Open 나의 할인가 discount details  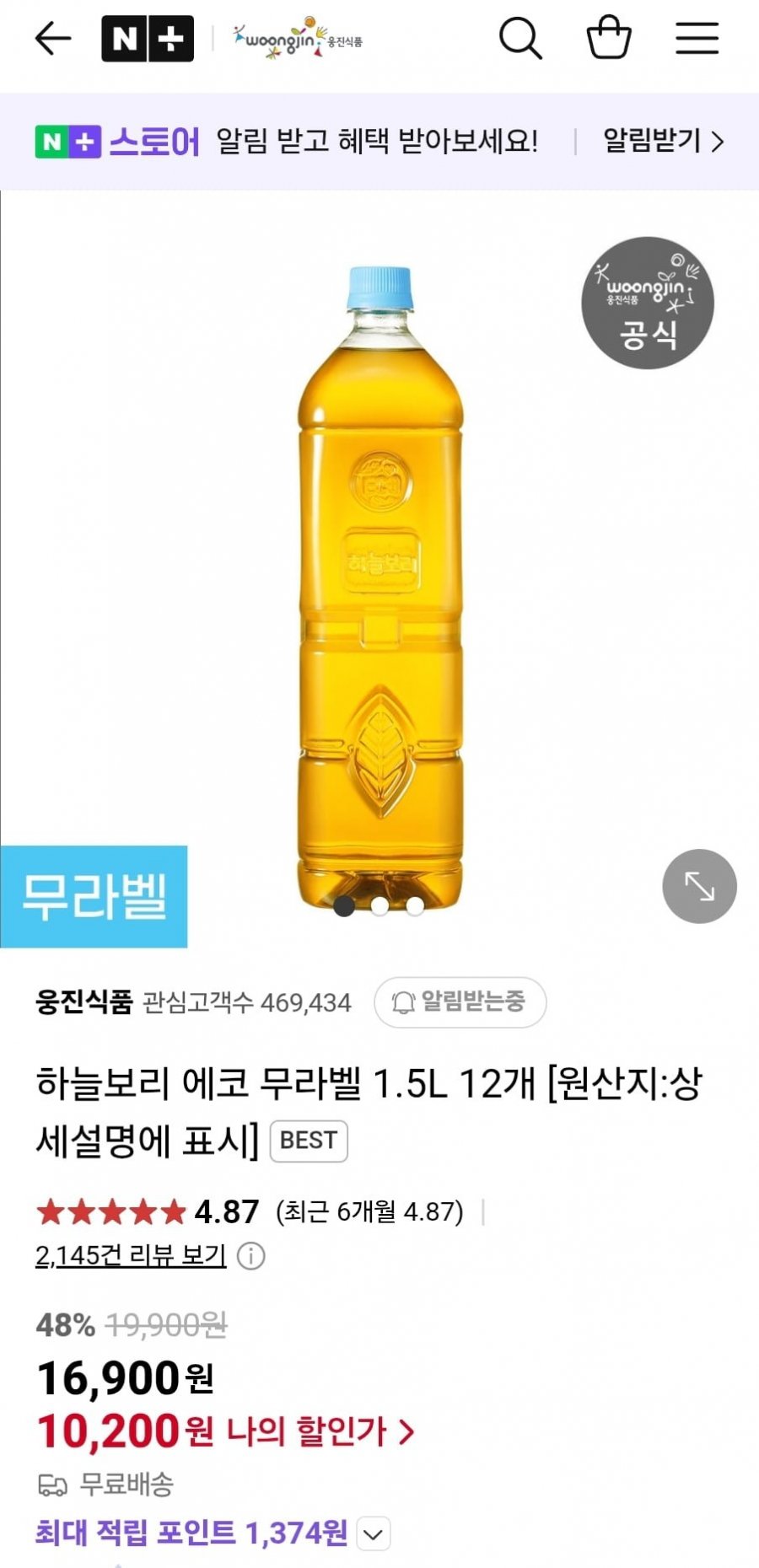[x=320, y=1431]
